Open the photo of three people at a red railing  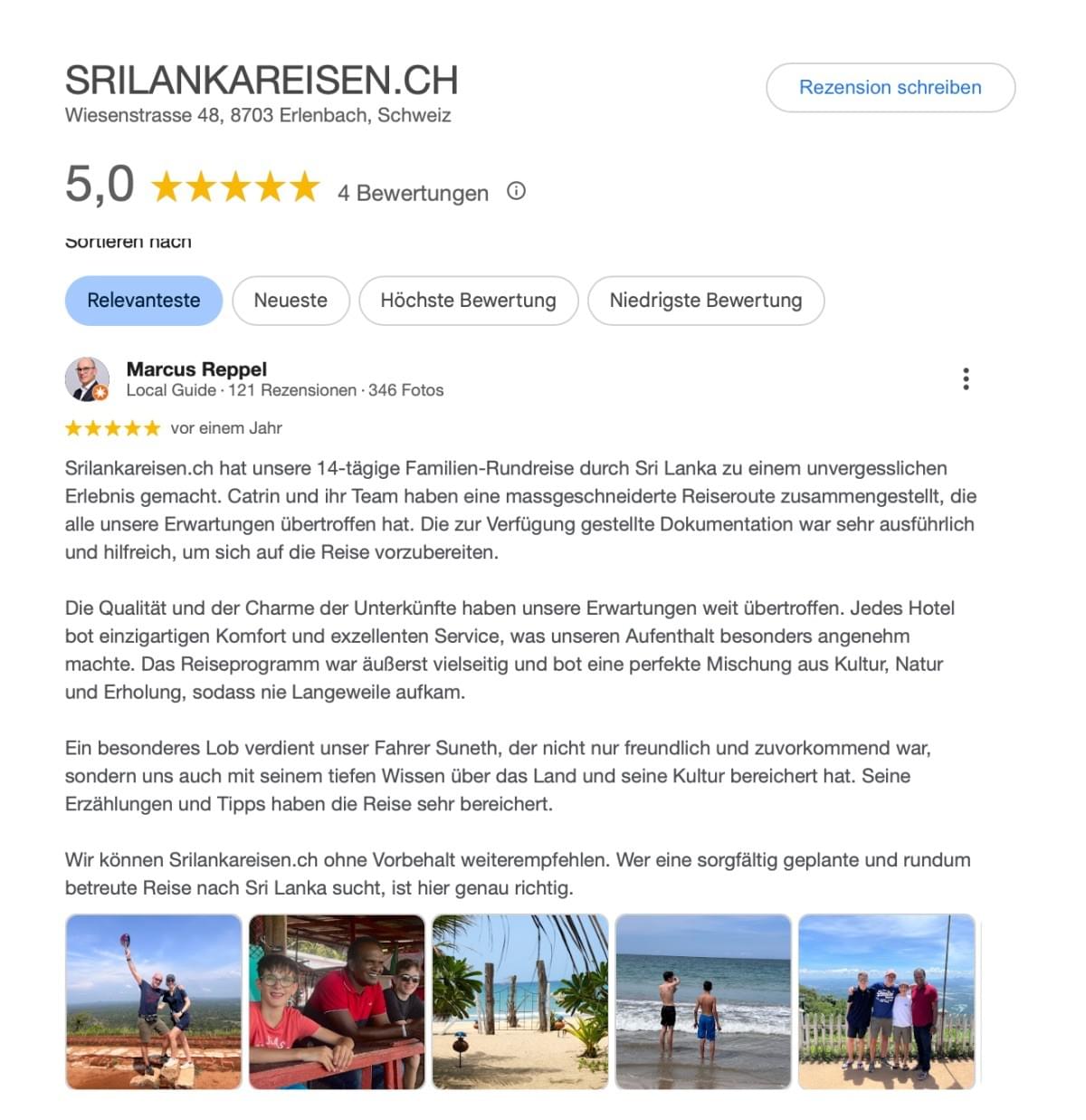coord(337,1001)
